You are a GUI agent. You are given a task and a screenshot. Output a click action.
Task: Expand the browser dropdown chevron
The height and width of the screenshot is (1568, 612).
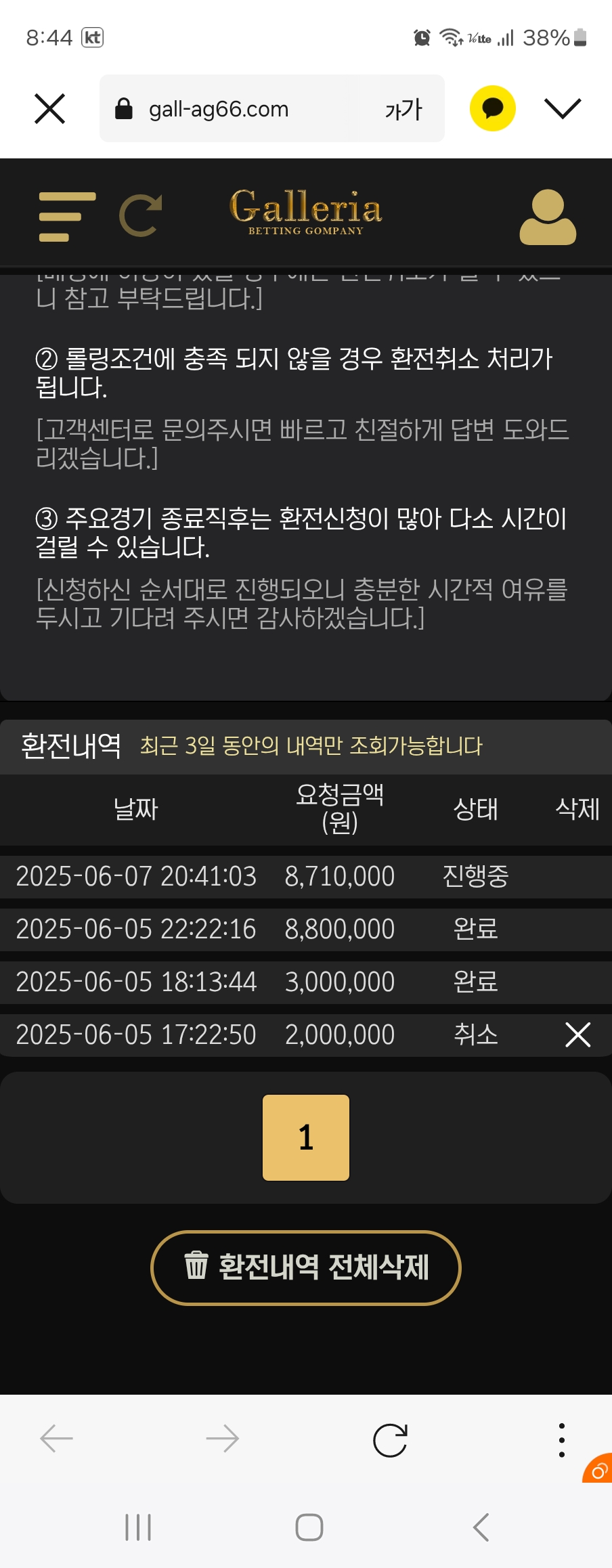[563, 108]
